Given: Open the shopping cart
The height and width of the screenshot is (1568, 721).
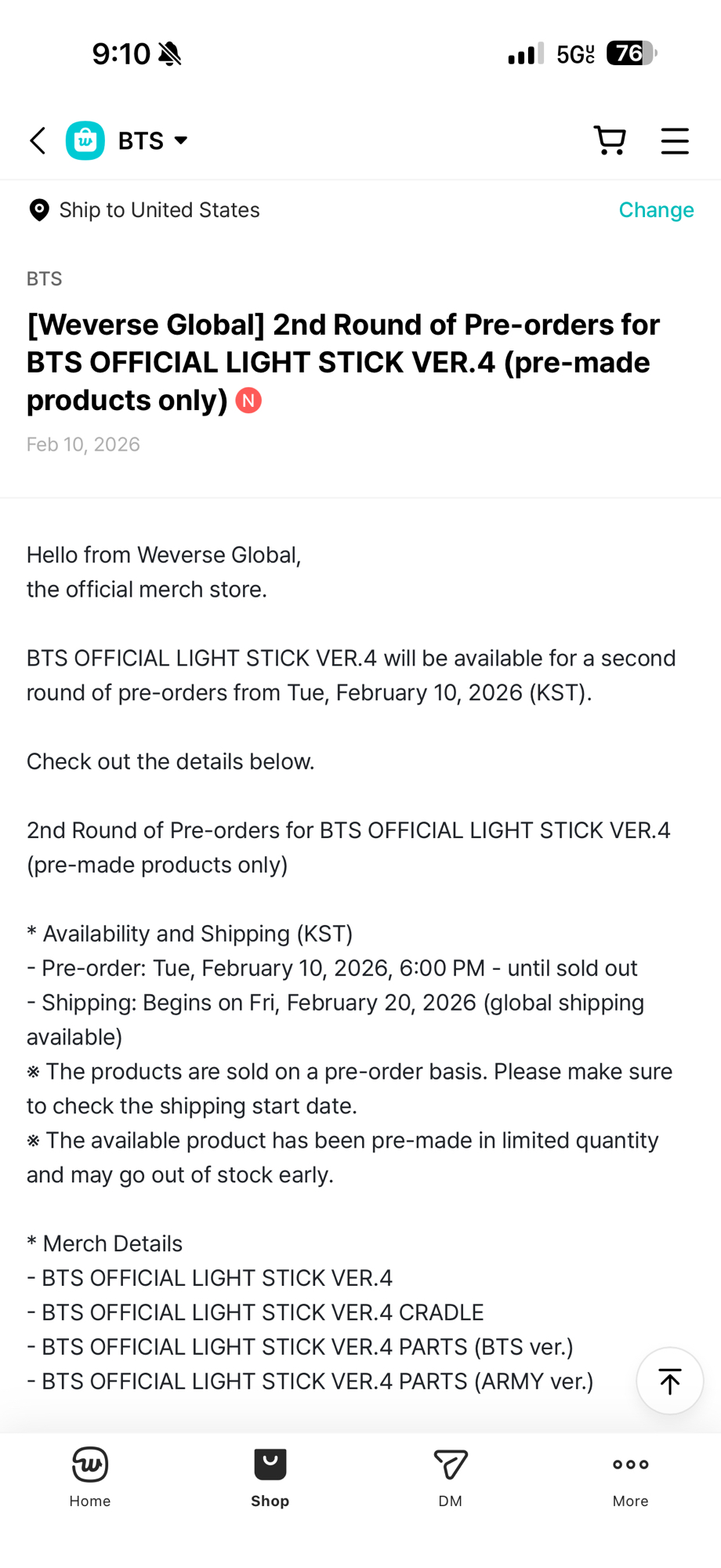Looking at the screenshot, I should pos(610,141).
